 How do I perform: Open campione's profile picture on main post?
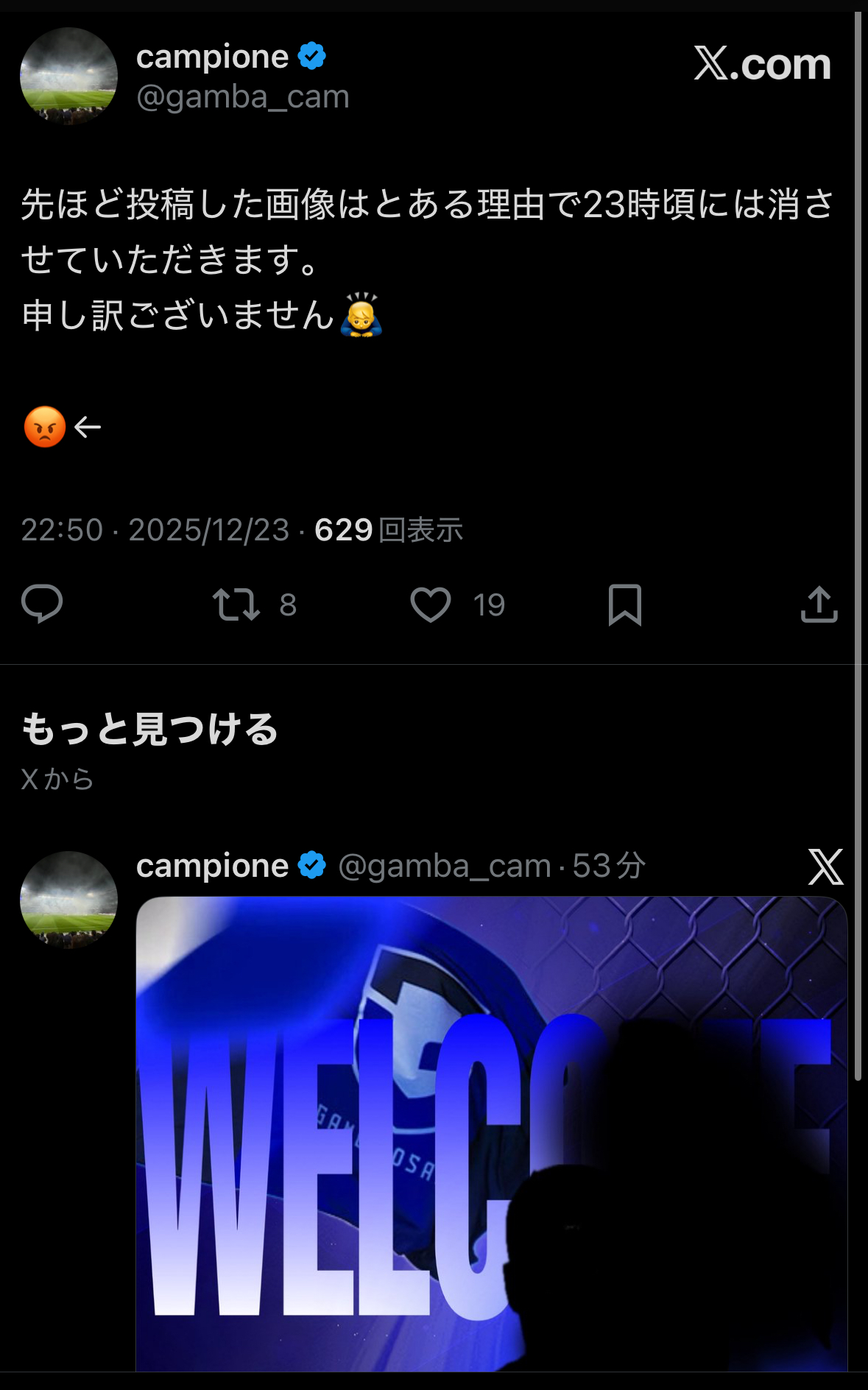point(68,76)
